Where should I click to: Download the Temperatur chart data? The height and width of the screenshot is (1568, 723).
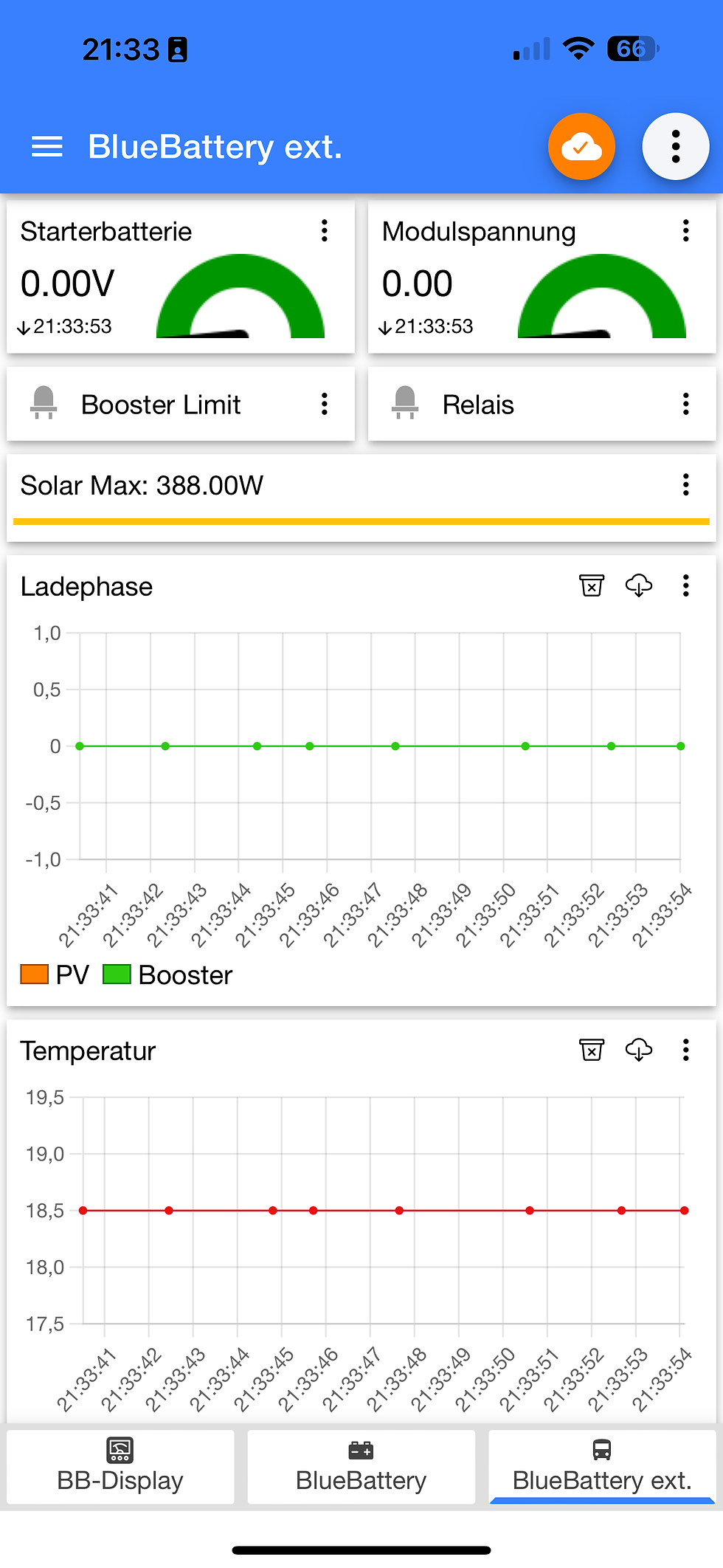point(639,1050)
